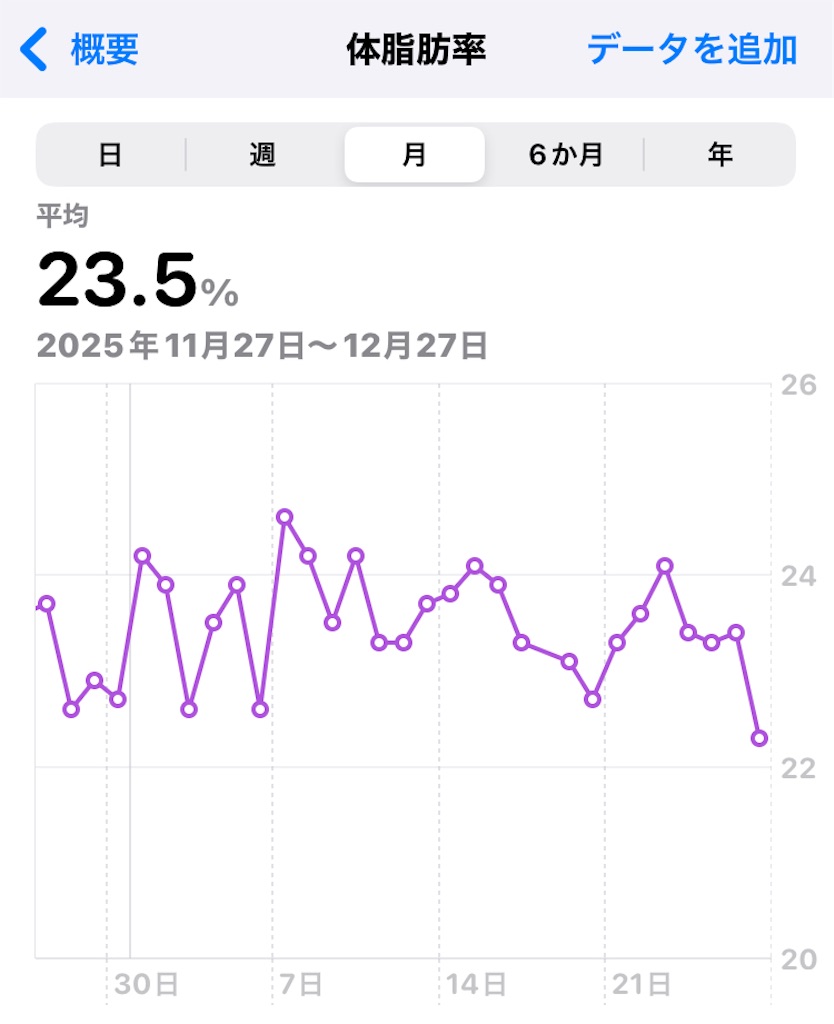The width and height of the screenshot is (834, 1024).
Task: Tap データを追加 to add data
Action: [x=691, y=49]
